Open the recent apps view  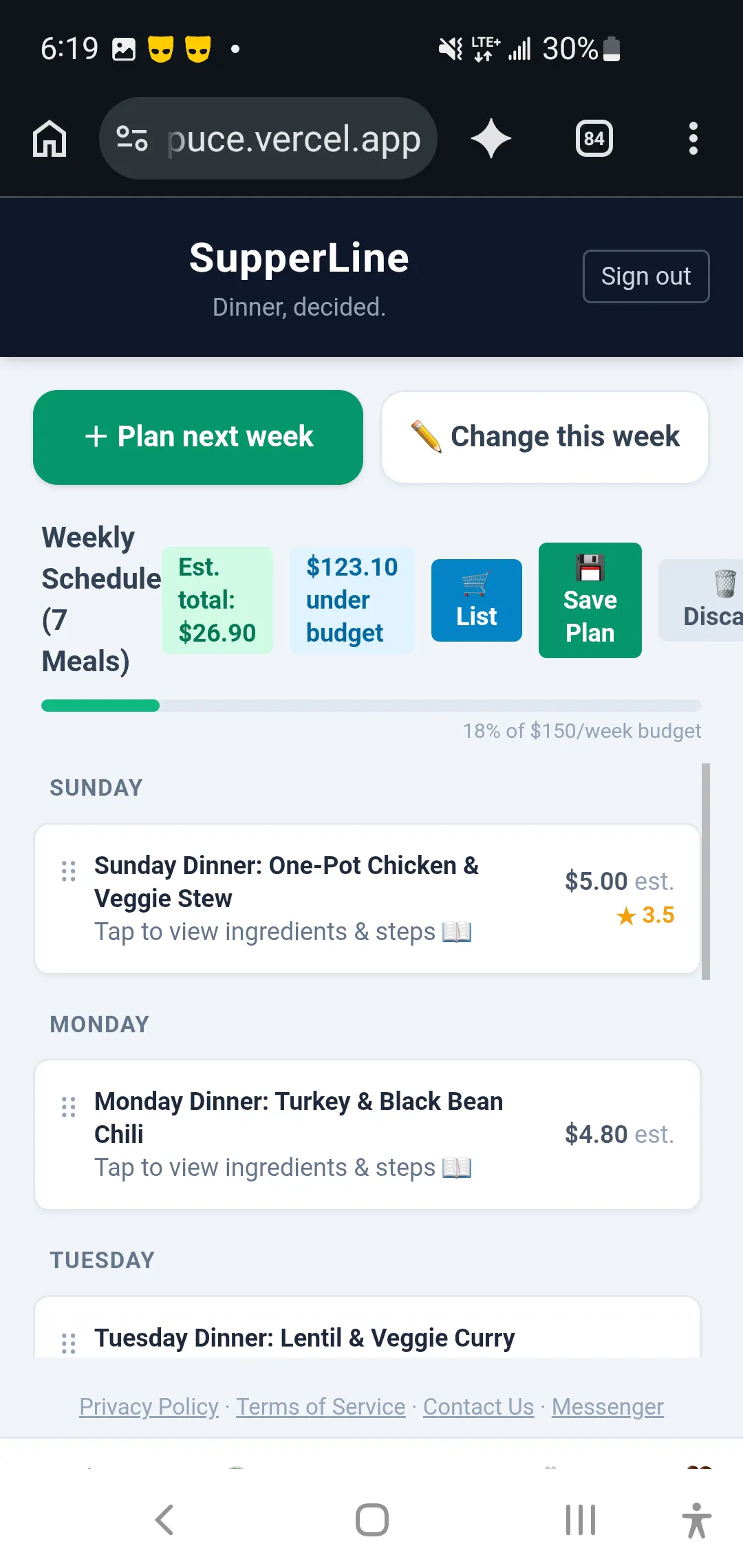tap(580, 1520)
